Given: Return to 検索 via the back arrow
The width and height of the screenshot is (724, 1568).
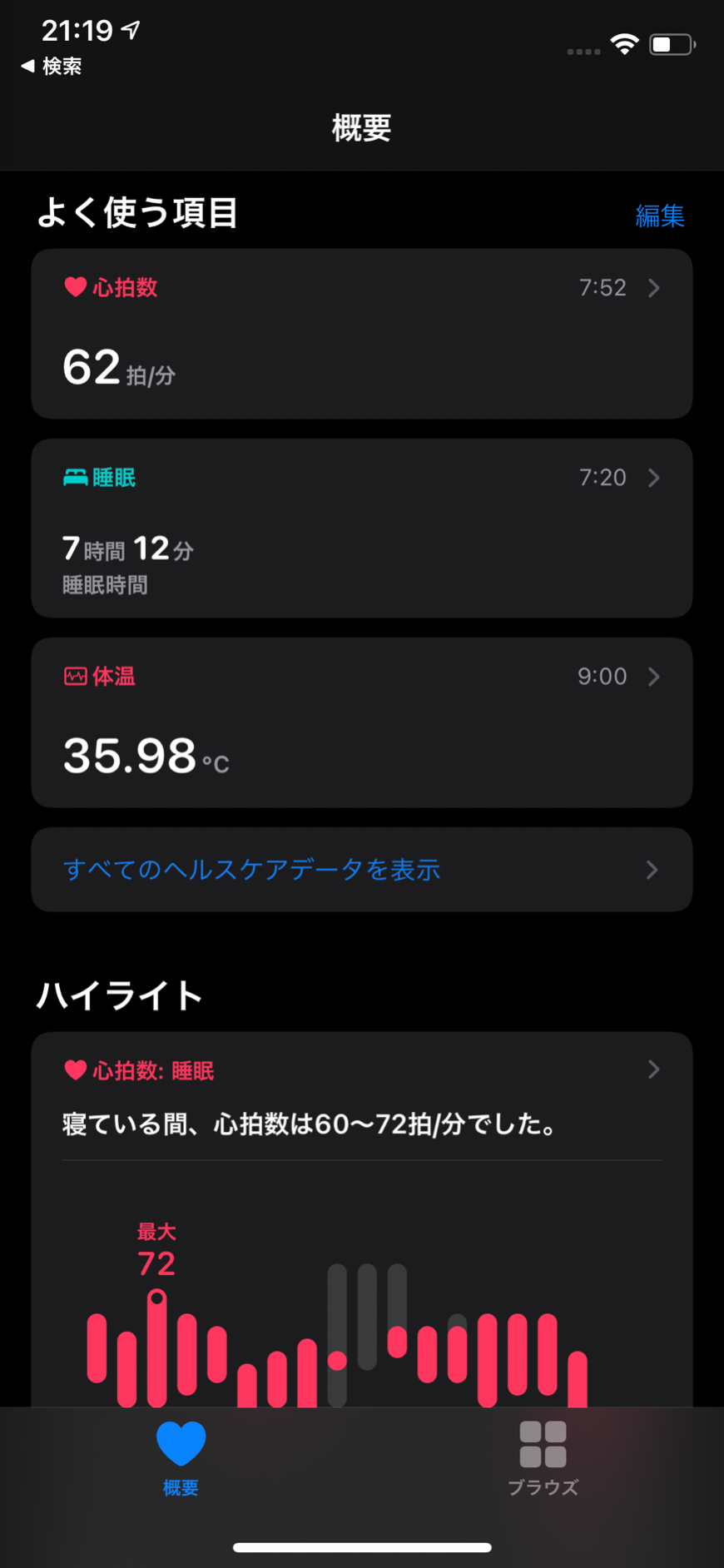Looking at the screenshot, I should tap(52, 67).
